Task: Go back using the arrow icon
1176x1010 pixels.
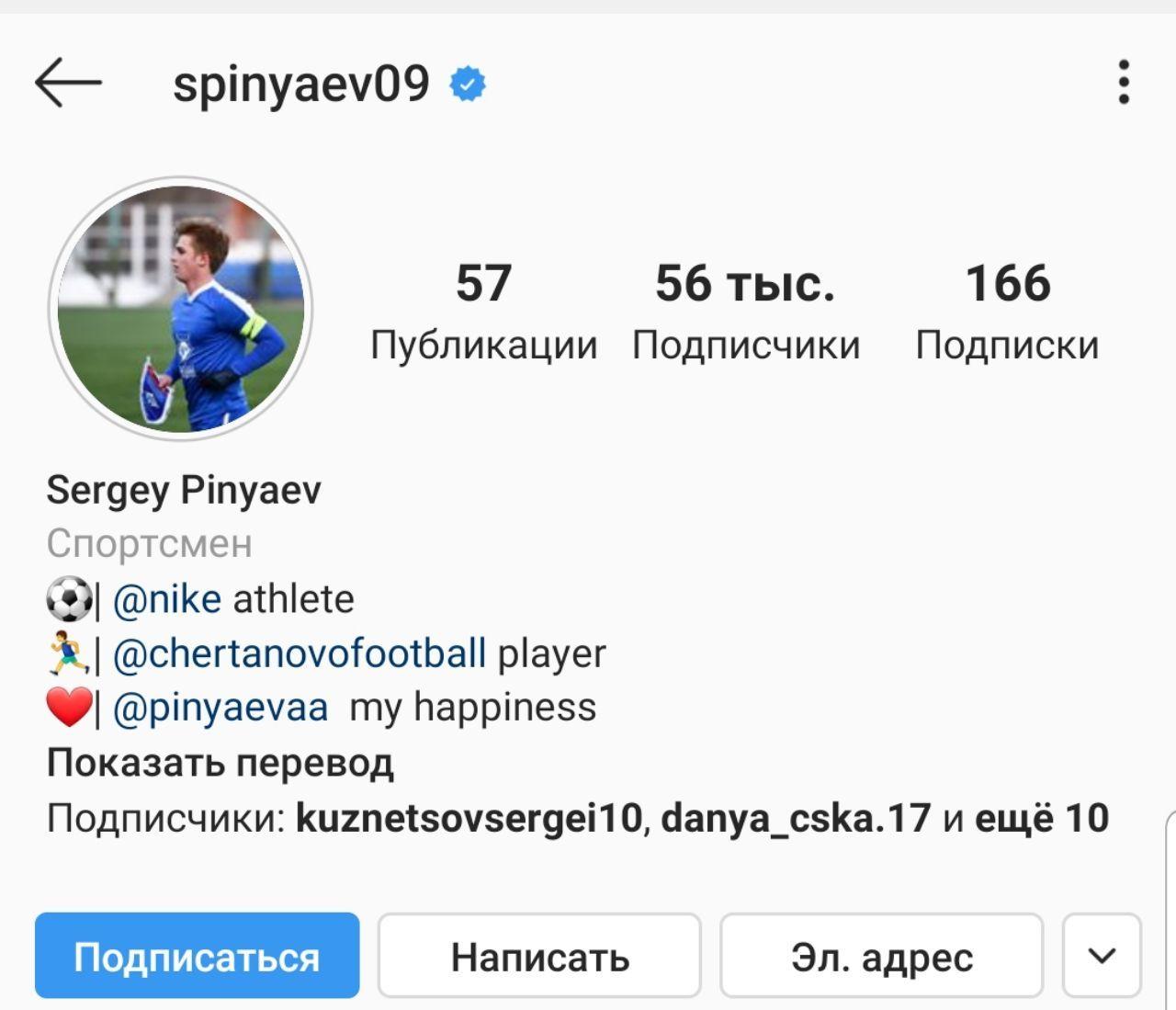Action: (67, 83)
